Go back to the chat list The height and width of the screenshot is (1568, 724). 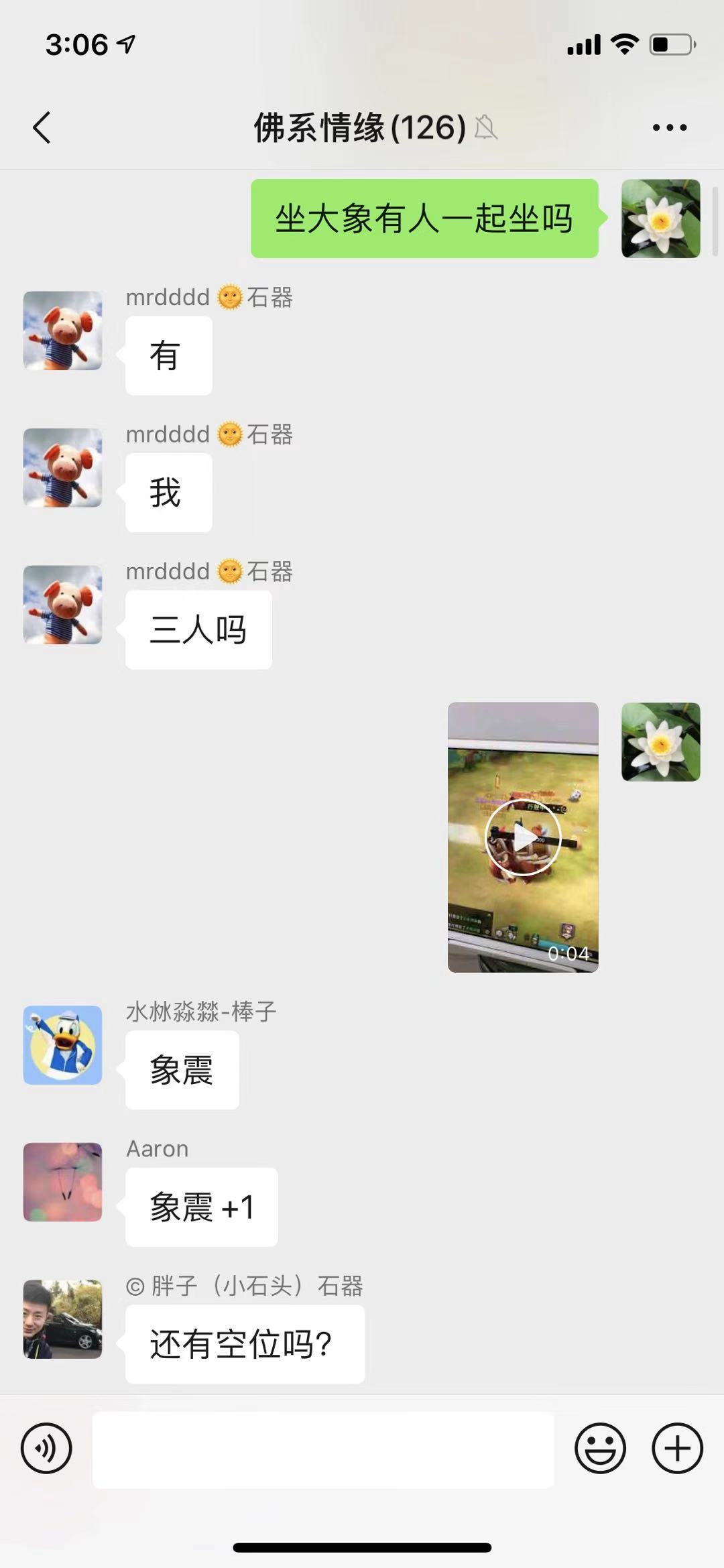(x=42, y=127)
